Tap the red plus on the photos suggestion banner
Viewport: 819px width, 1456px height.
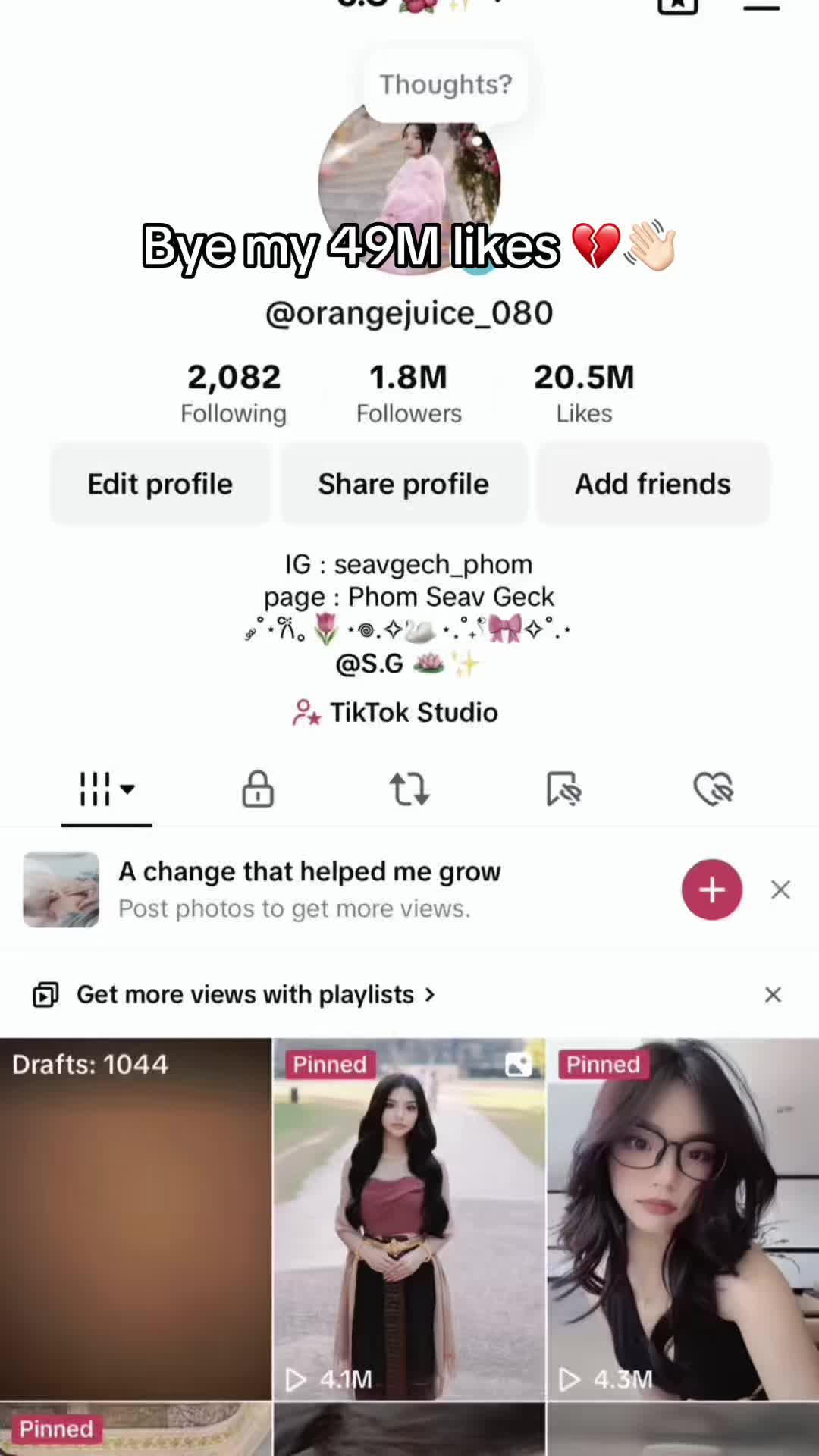(x=711, y=889)
